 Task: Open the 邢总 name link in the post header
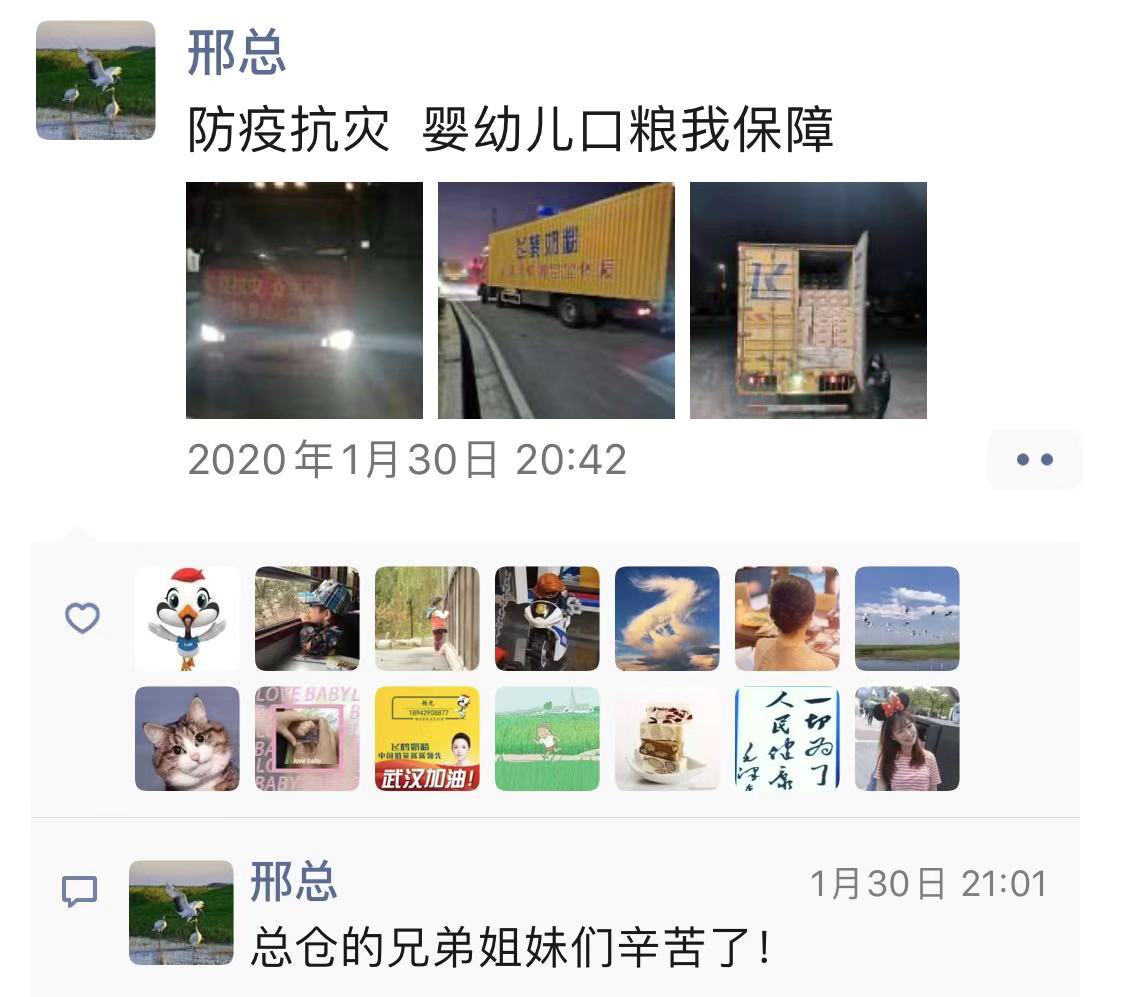point(237,52)
